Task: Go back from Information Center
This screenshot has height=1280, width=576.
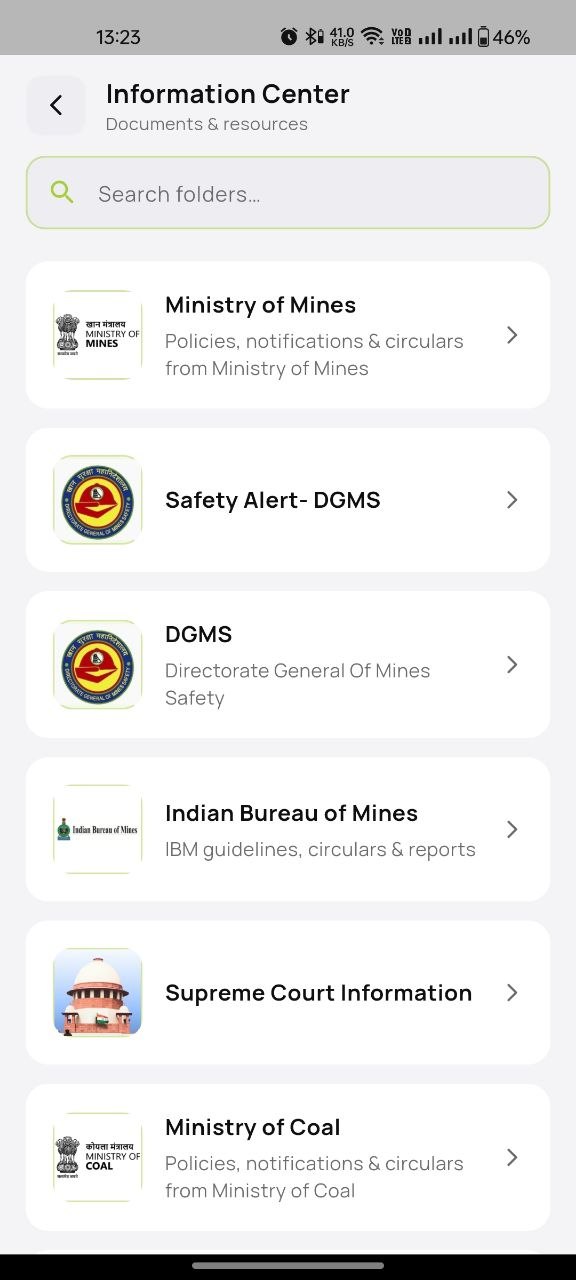Action: click(56, 105)
